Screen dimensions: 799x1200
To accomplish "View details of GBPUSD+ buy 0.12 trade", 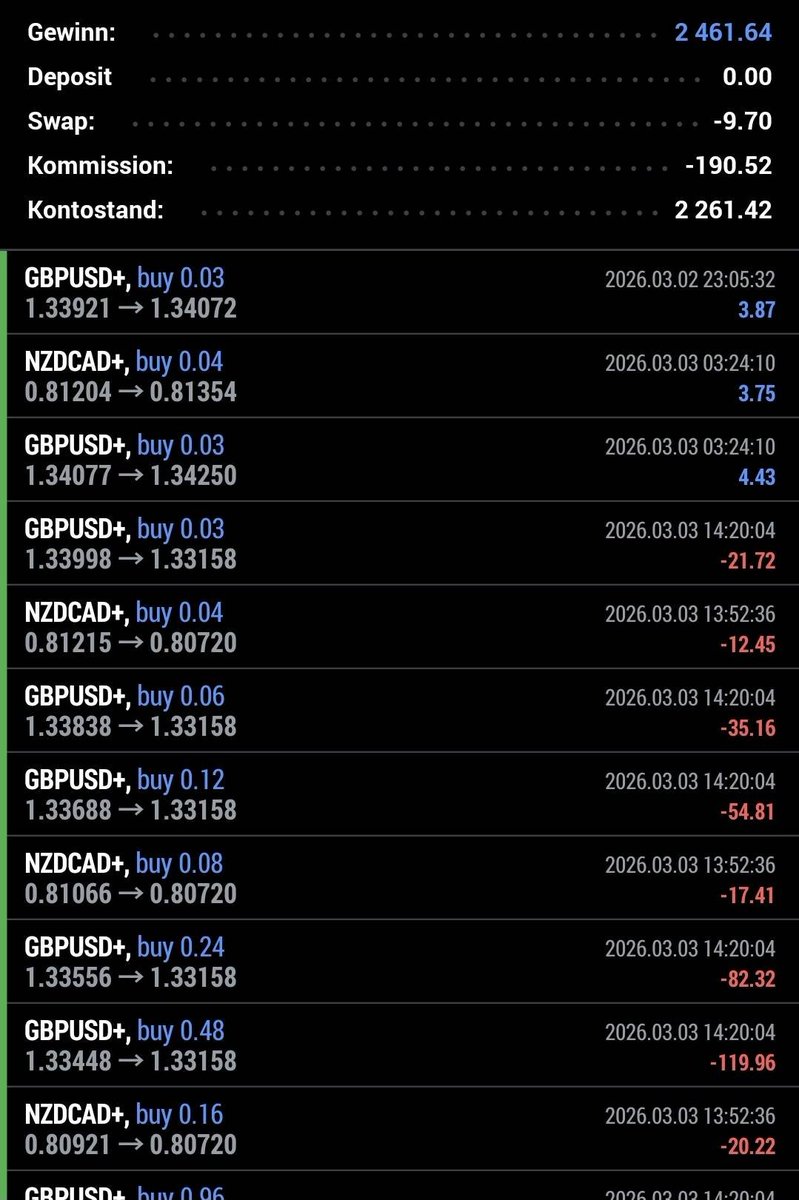I will tap(400, 794).
